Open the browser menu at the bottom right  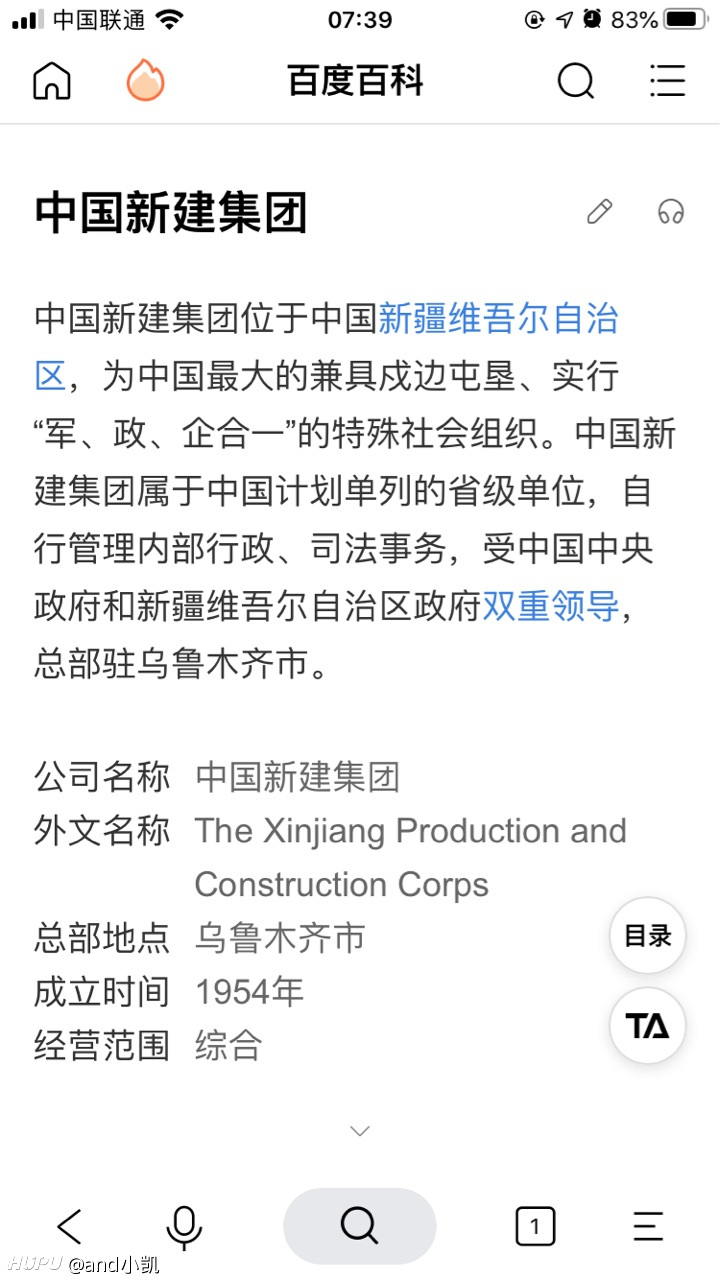649,1226
